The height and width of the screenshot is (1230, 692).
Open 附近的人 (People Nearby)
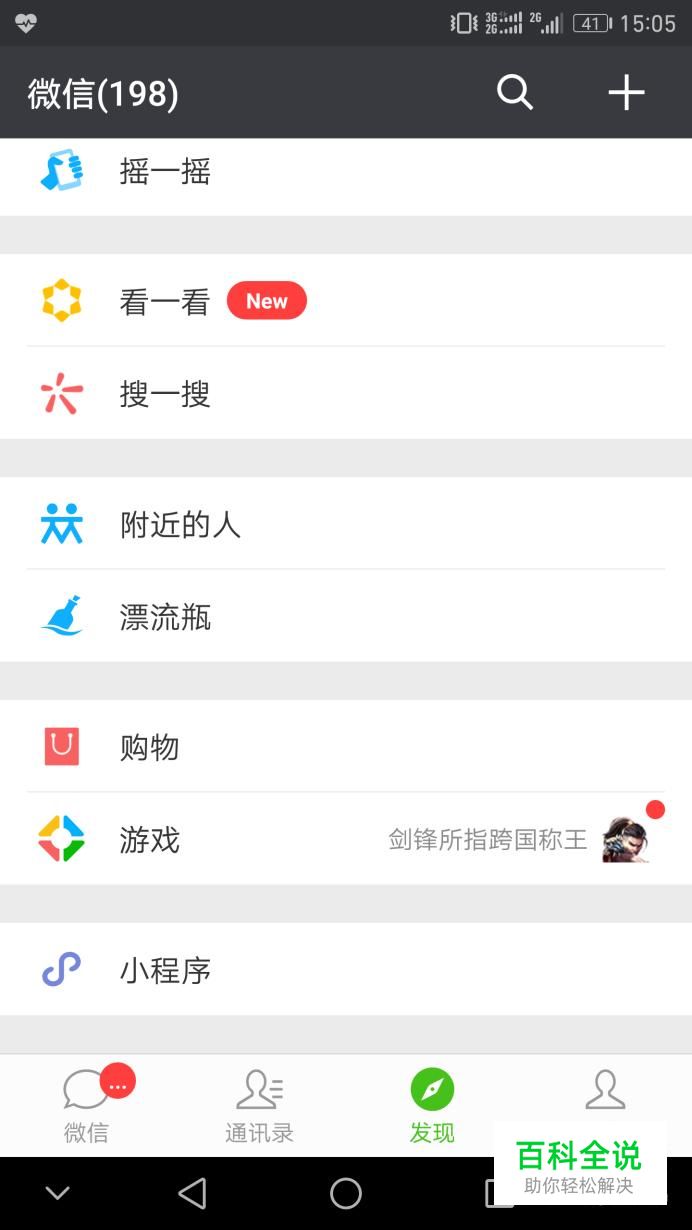(346, 523)
